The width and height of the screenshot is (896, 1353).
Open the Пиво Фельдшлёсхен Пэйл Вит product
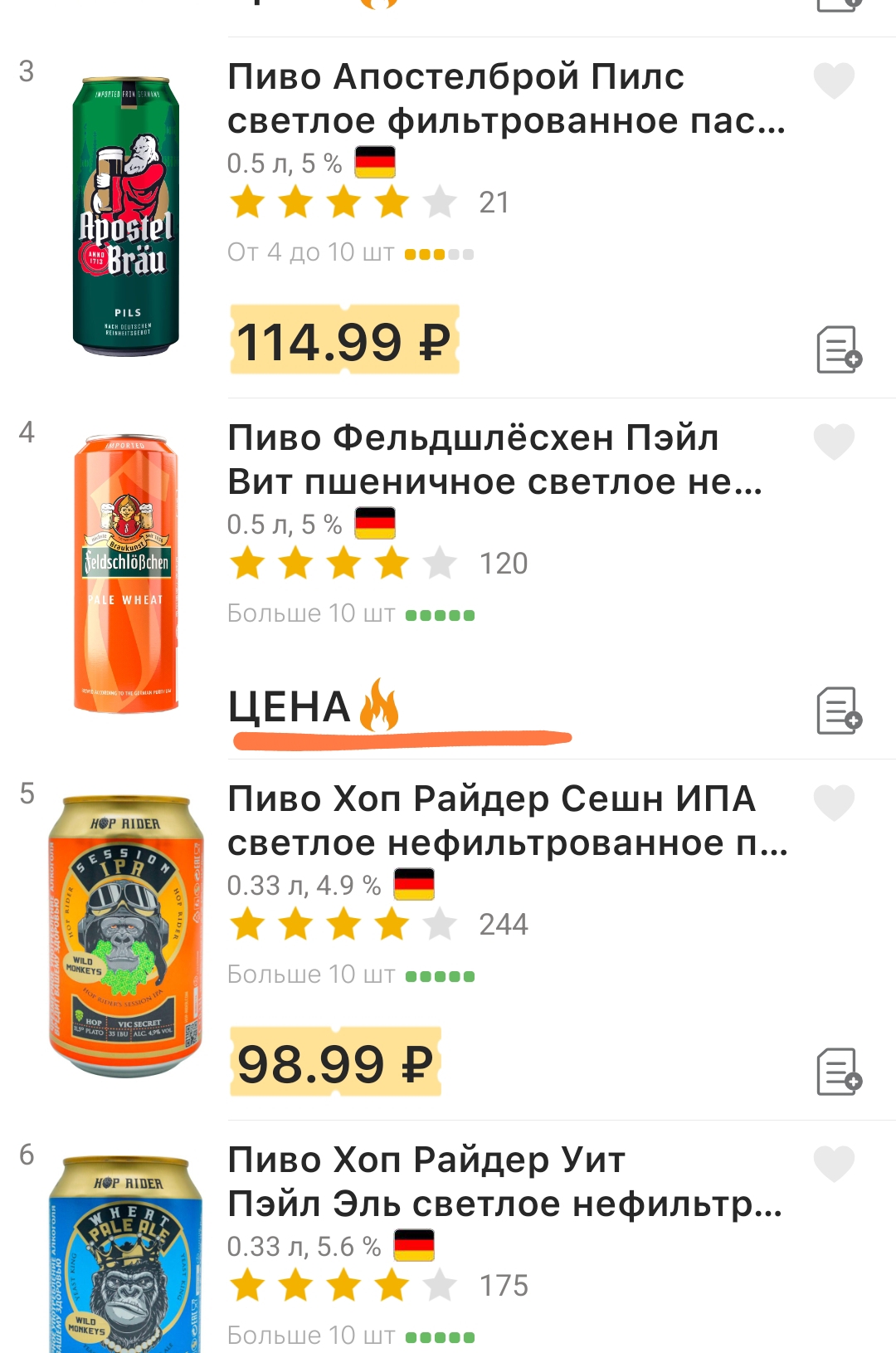(494, 460)
